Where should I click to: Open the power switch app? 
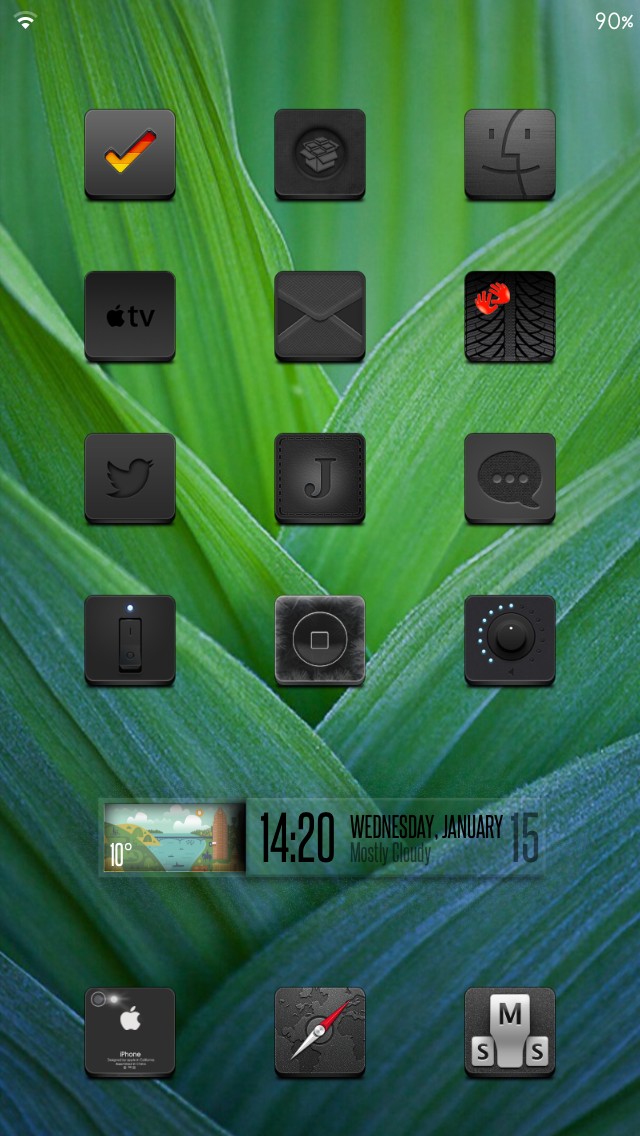(130, 640)
